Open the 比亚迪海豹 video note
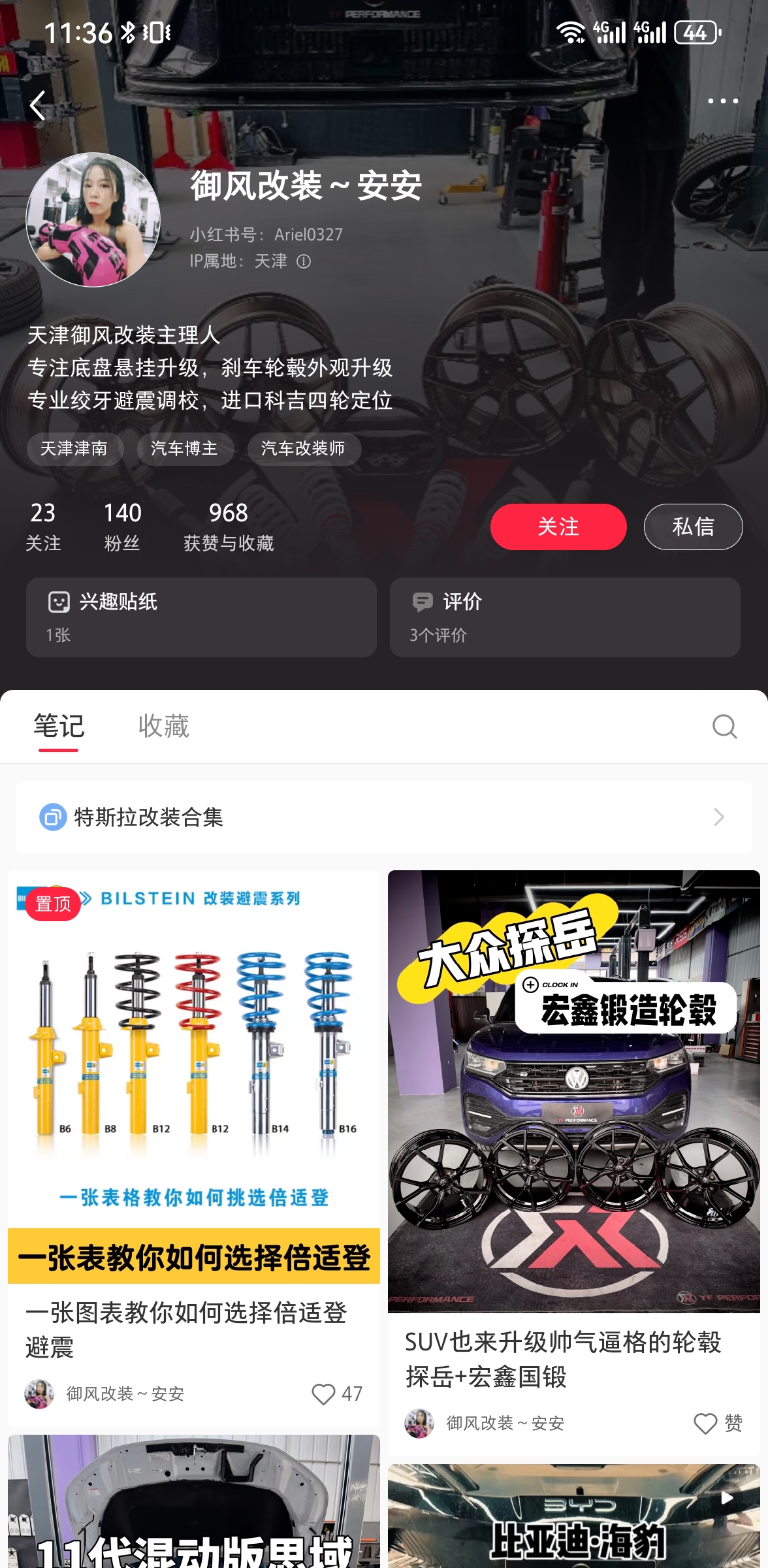This screenshot has width=768, height=1568. pos(573,1522)
